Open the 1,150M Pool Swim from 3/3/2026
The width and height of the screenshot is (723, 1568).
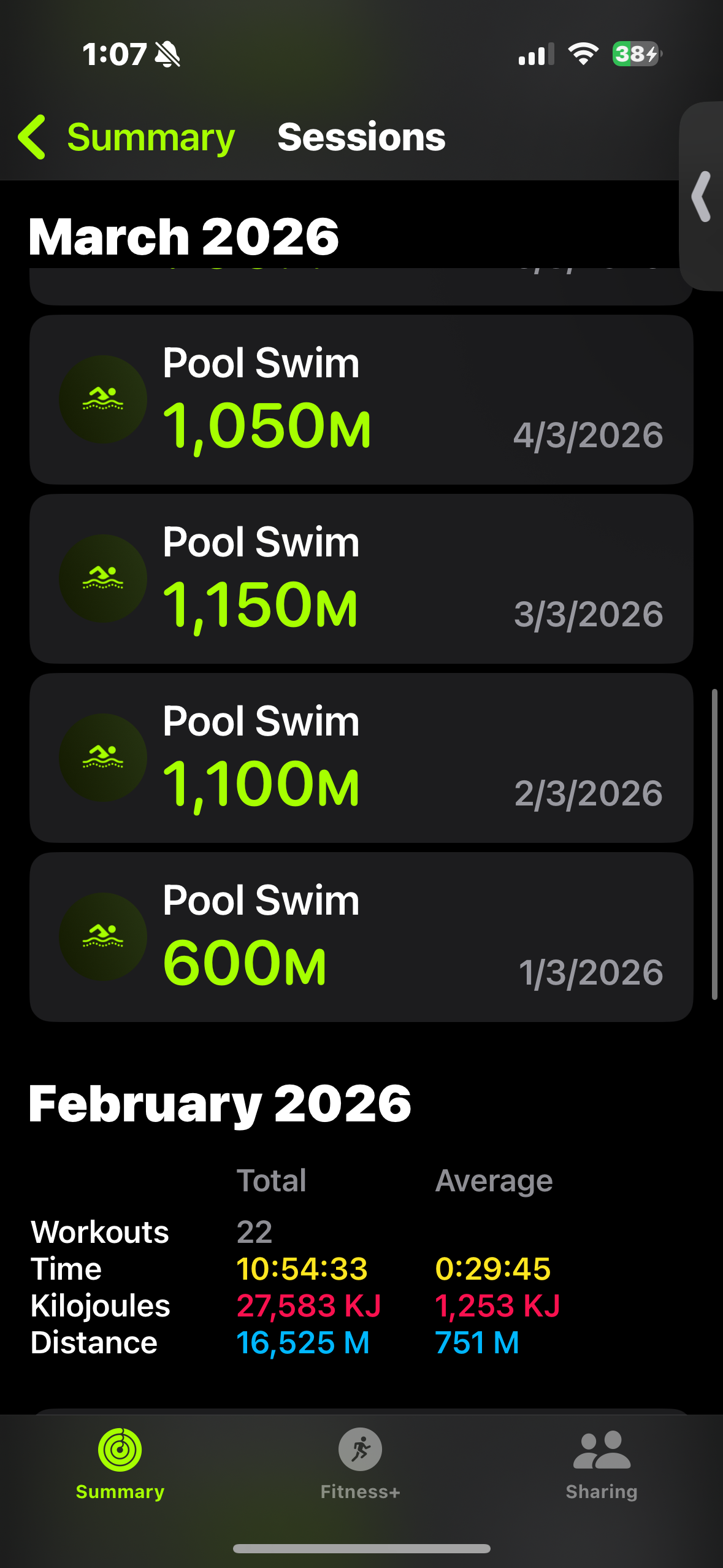[361, 579]
